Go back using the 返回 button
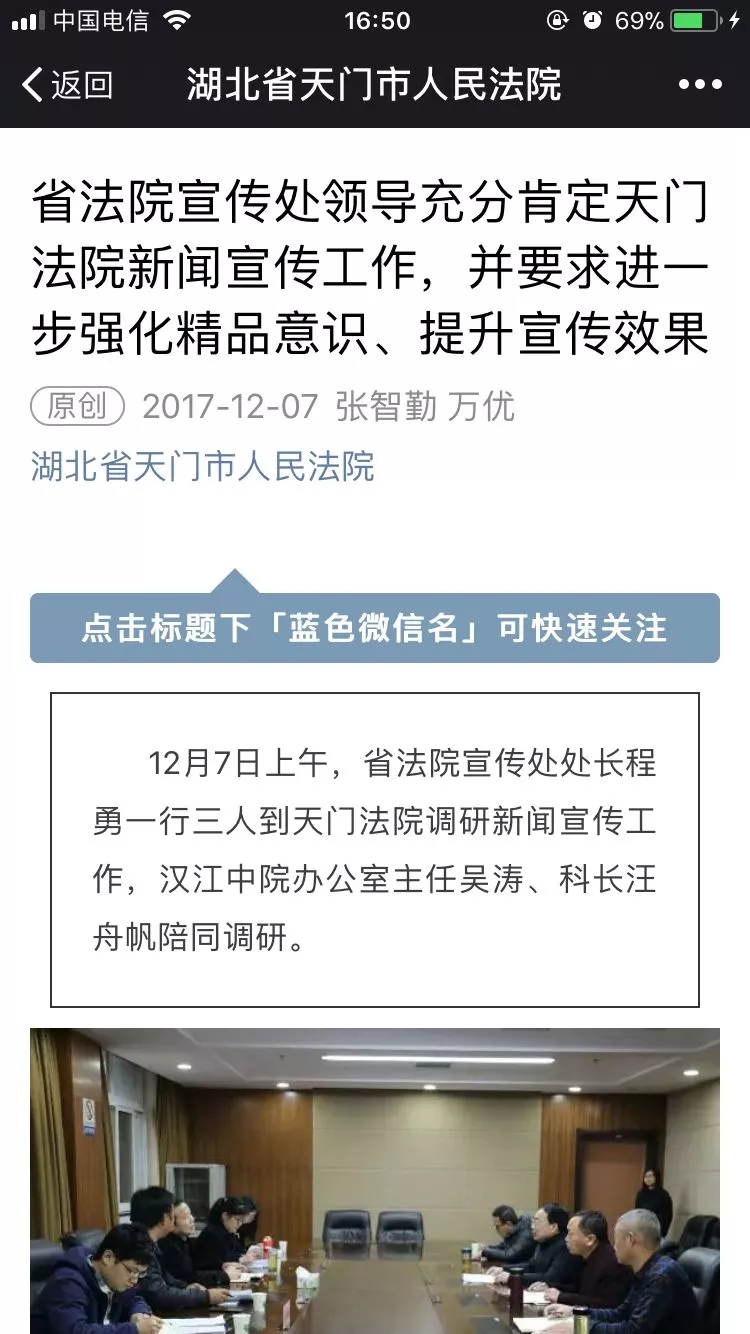This screenshot has height=1334, width=750. click(67, 85)
